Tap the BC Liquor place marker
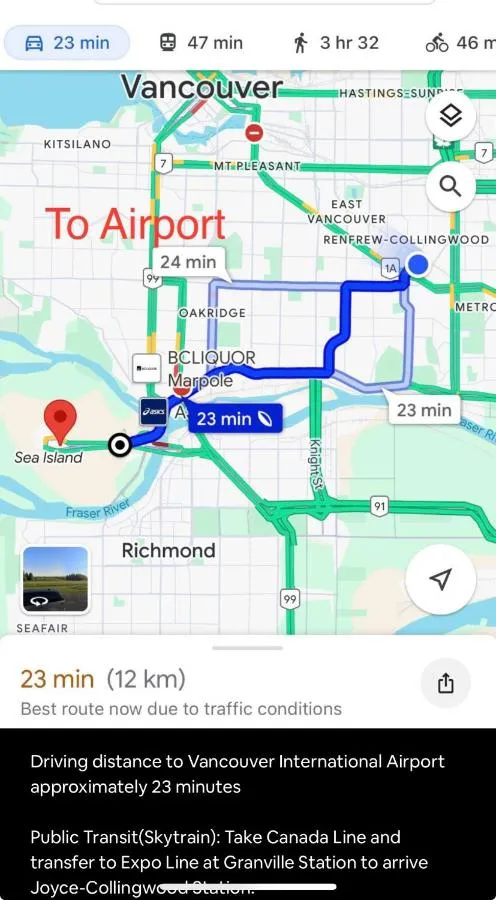The image size is (496, 900). pyautogui.click(x=147, y=368)
